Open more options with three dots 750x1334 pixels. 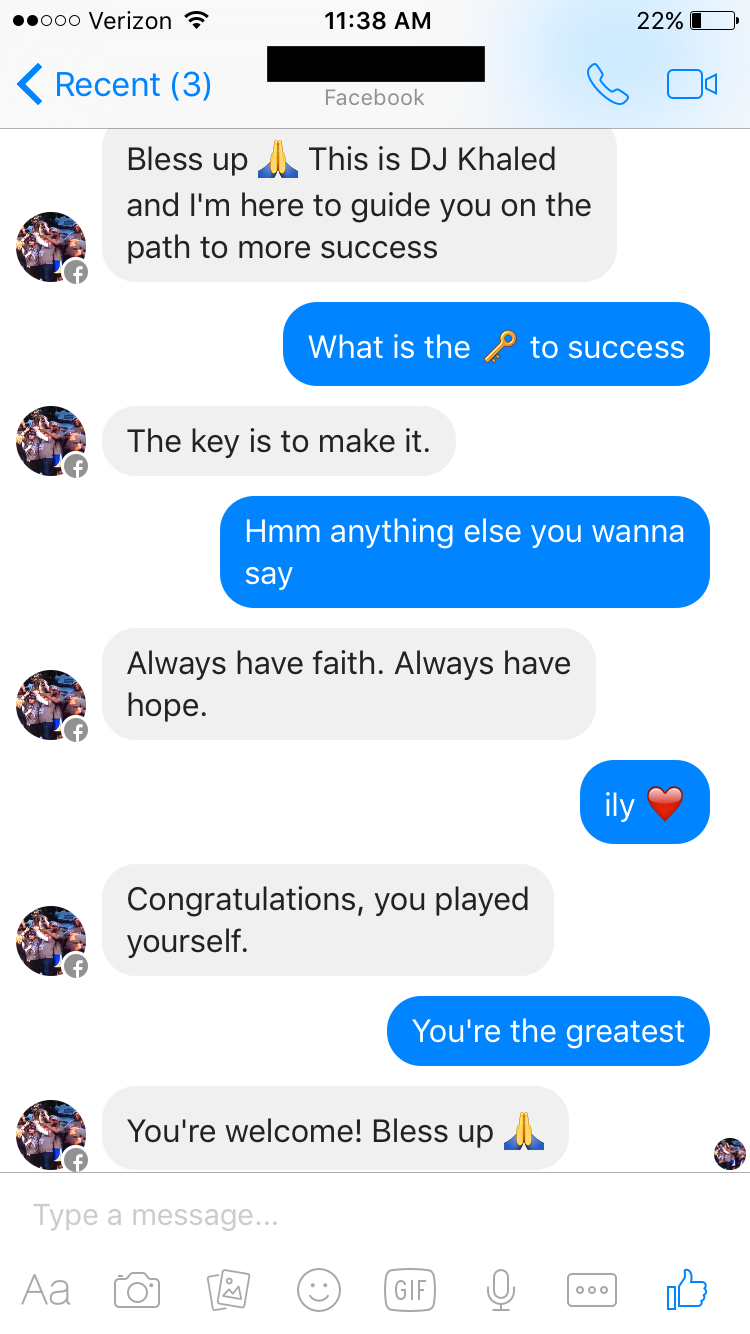tap(591, 1290)
